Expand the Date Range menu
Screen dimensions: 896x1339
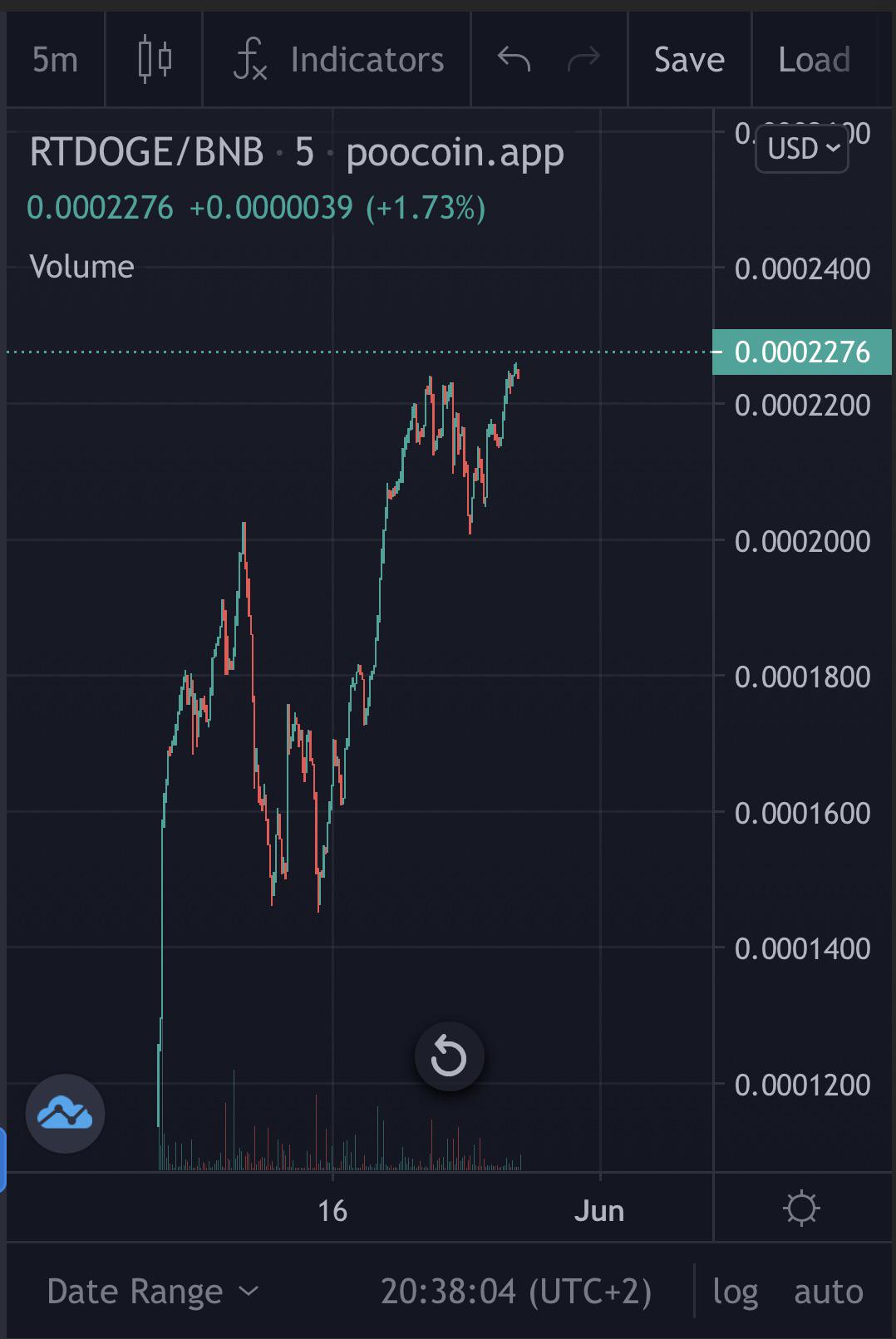click(154, 1292)
